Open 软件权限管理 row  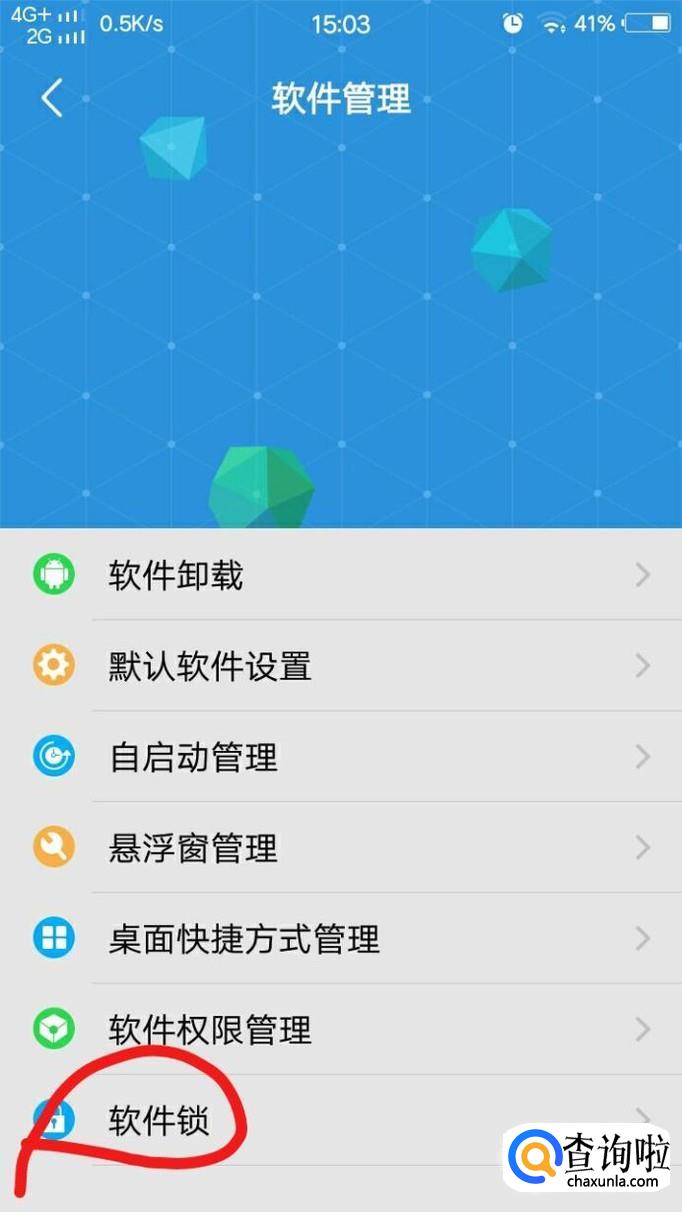coord(340,1029)
